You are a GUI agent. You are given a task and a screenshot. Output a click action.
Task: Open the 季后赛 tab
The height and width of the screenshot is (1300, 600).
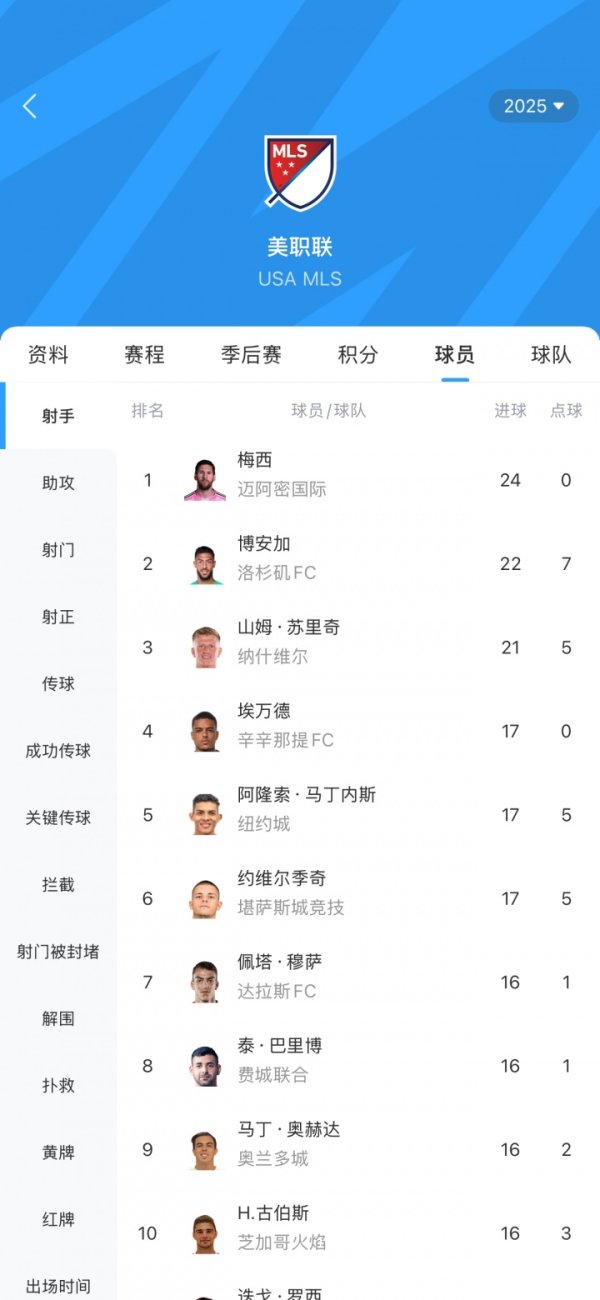tap(251, 355)
